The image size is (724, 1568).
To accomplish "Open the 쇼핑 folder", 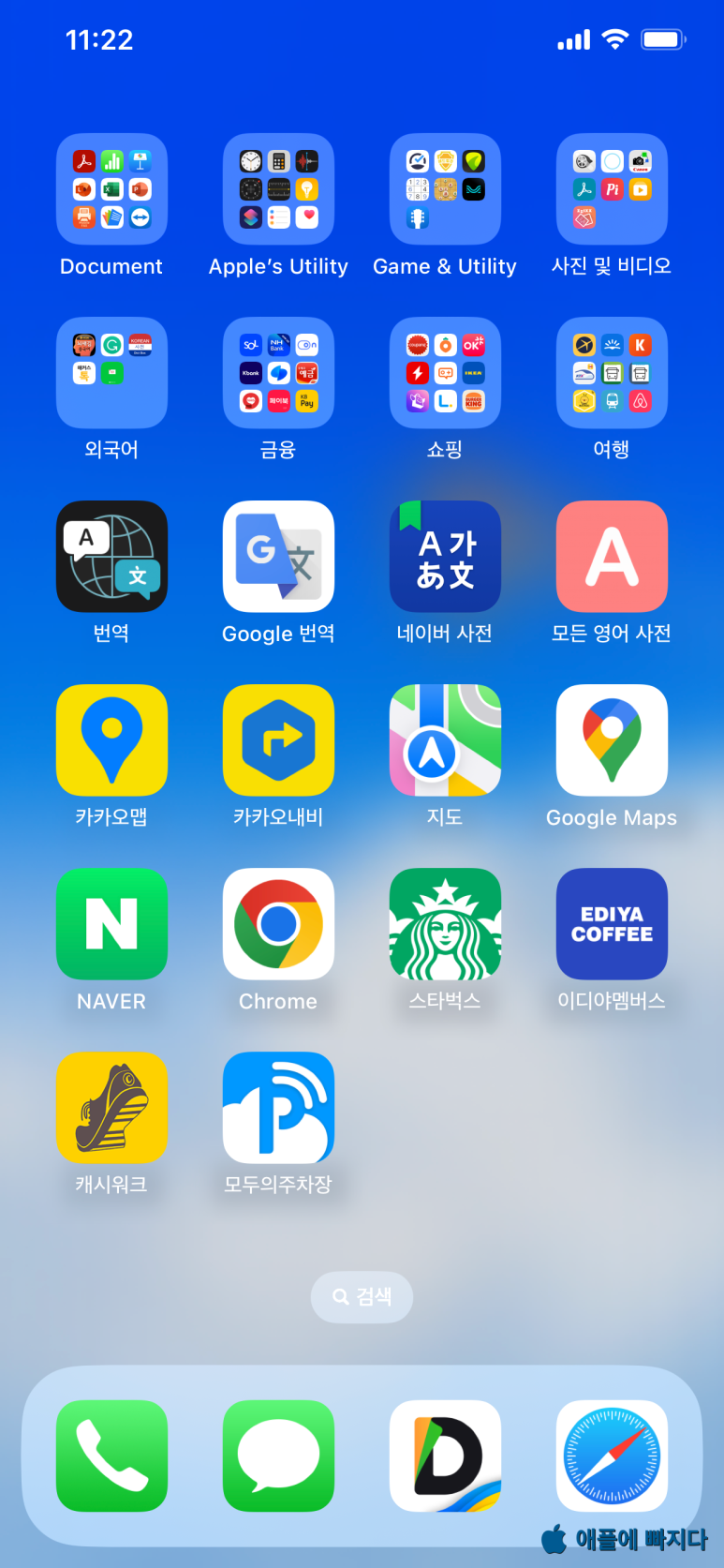I will click(x=445, y=373).
